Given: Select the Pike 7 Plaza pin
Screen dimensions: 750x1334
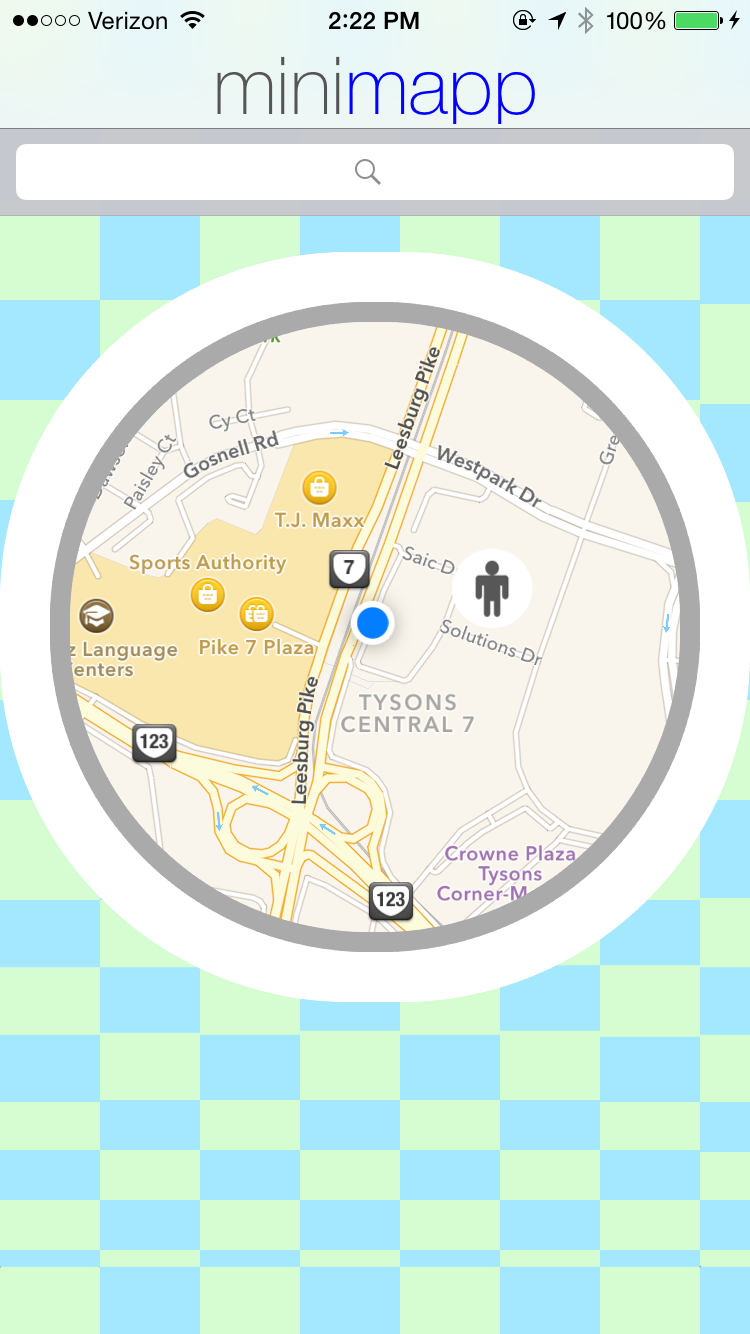Looking at the screenshot, I should coord(256,613).
